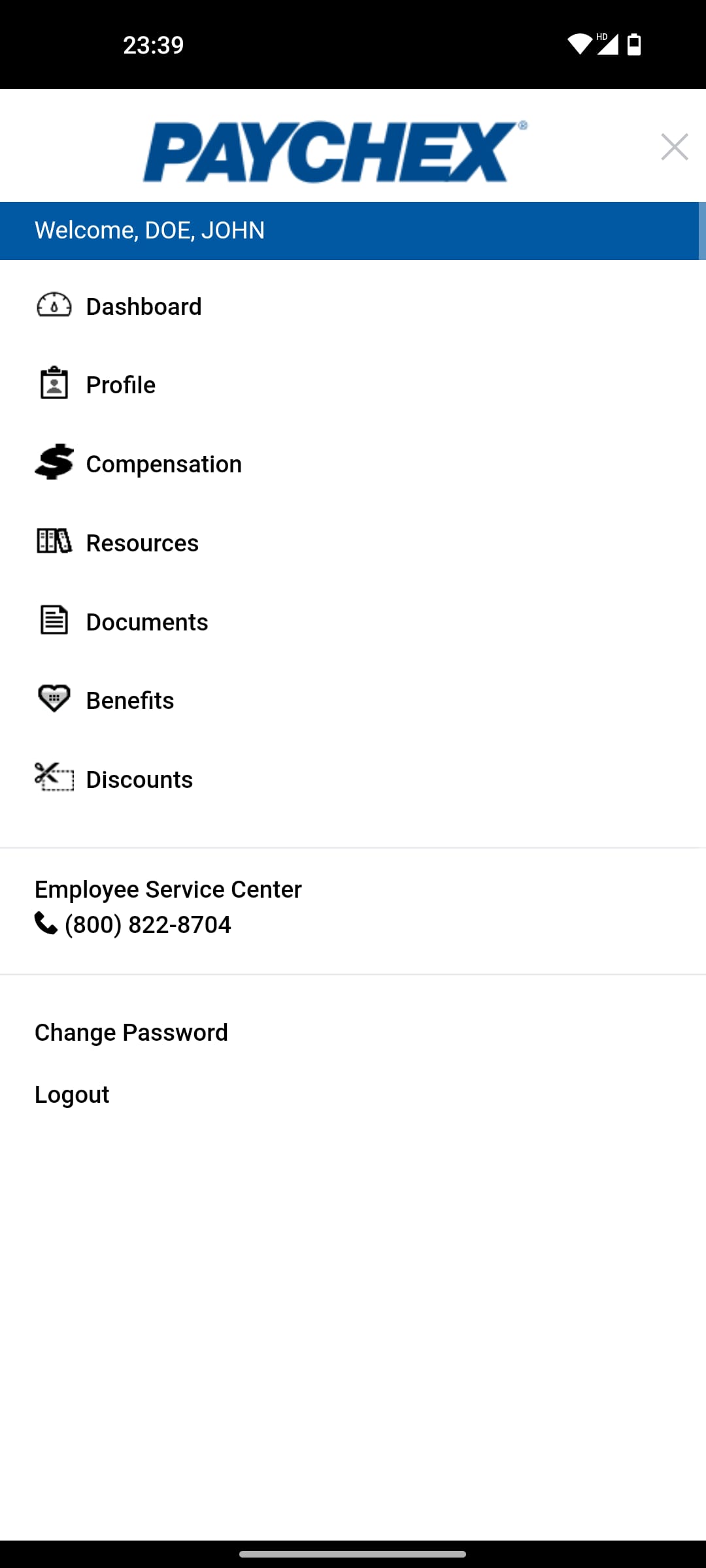Close the navigation drawer with the X
The image size is (706, 1568).
coord(674,147)
